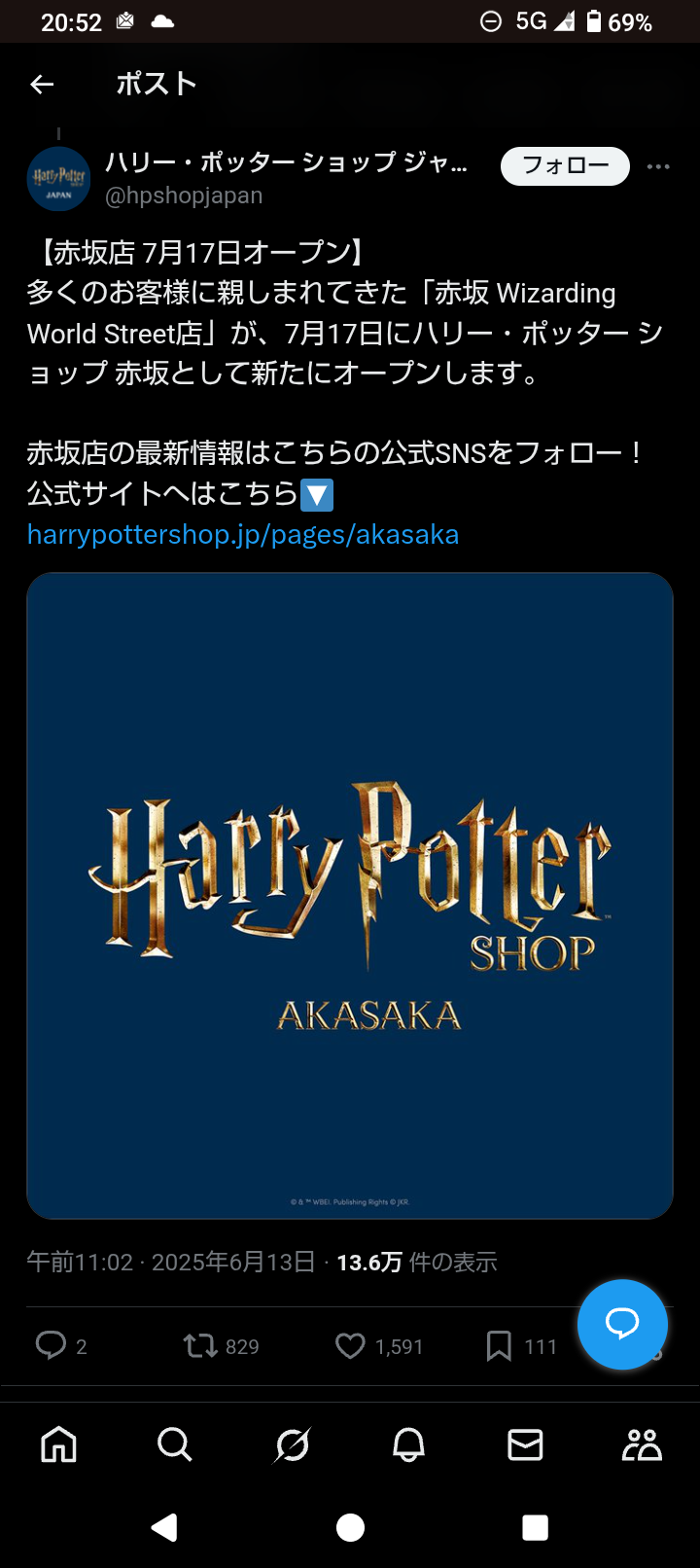Open the Grok tab
The width and height of the screenshot is (700, 1568).
coord(292,1444)
